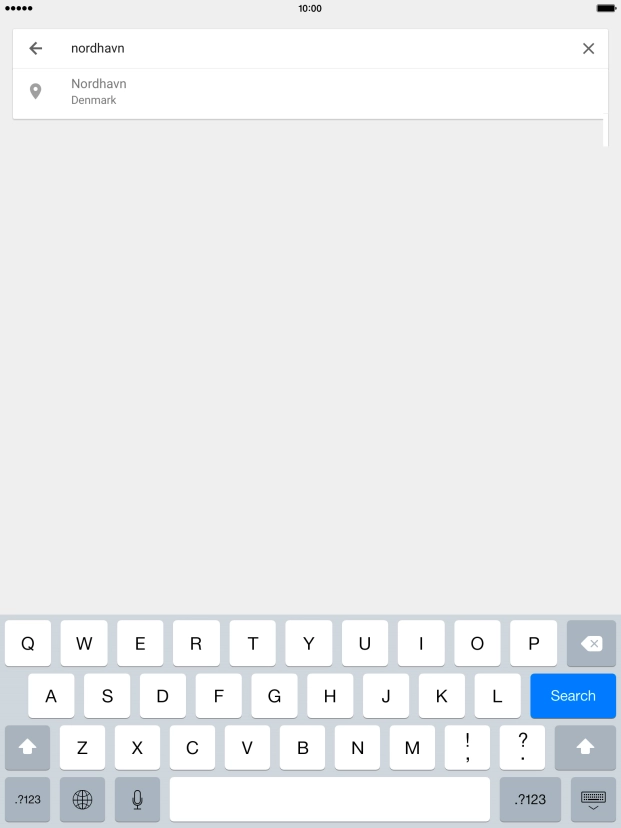Start voice dictation with the microphone key
621x828 pixels.
tap(137, 799)
